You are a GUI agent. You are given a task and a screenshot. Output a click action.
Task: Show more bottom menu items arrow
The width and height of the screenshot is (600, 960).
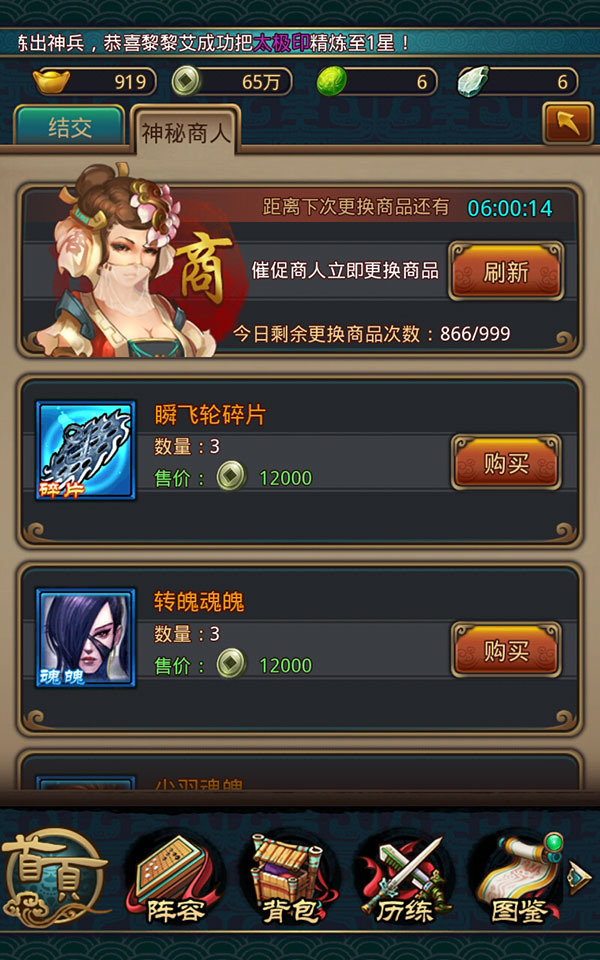click(579, 877)
